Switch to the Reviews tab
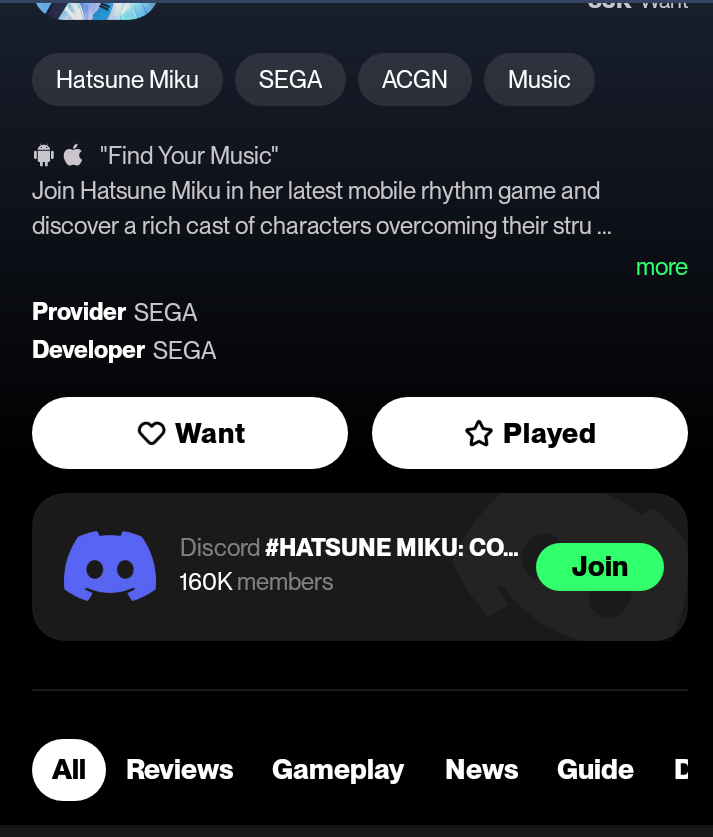Viewport: 713px width, 837px height. click(180, 770)
